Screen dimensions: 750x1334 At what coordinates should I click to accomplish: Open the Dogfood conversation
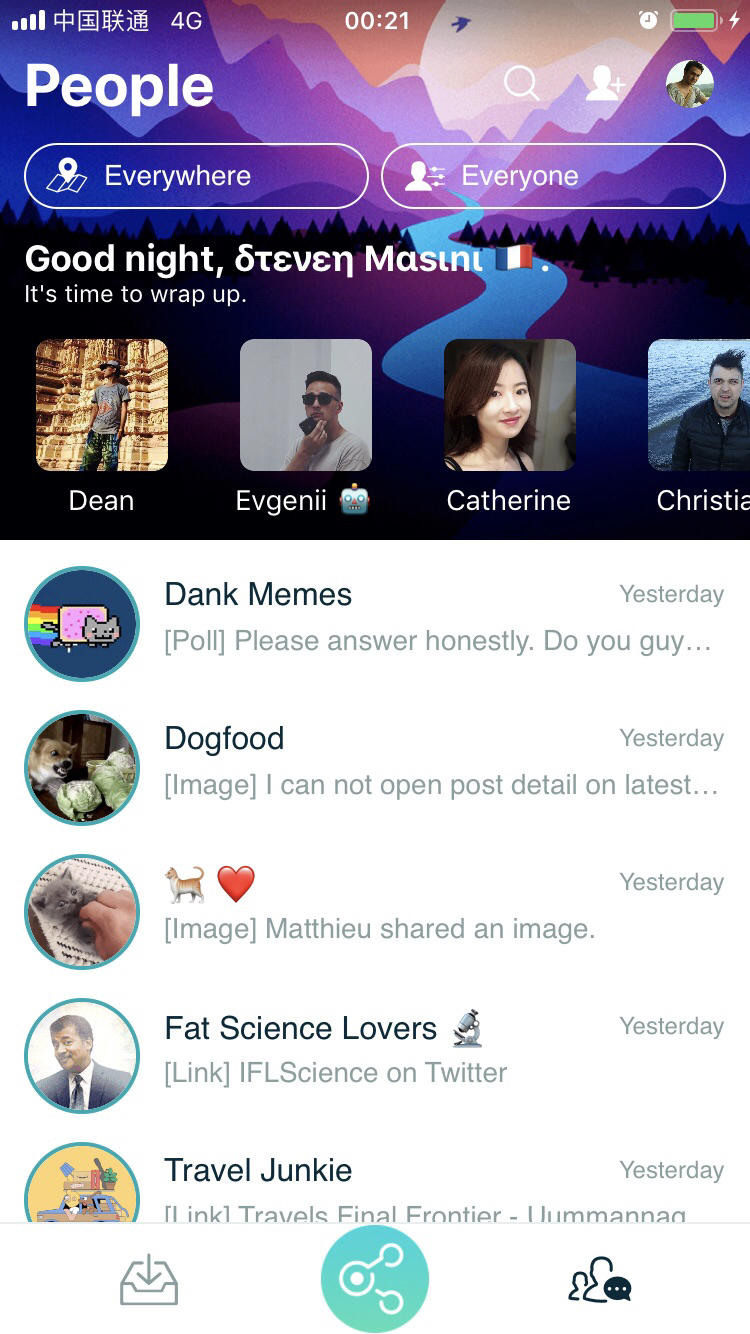374,762
